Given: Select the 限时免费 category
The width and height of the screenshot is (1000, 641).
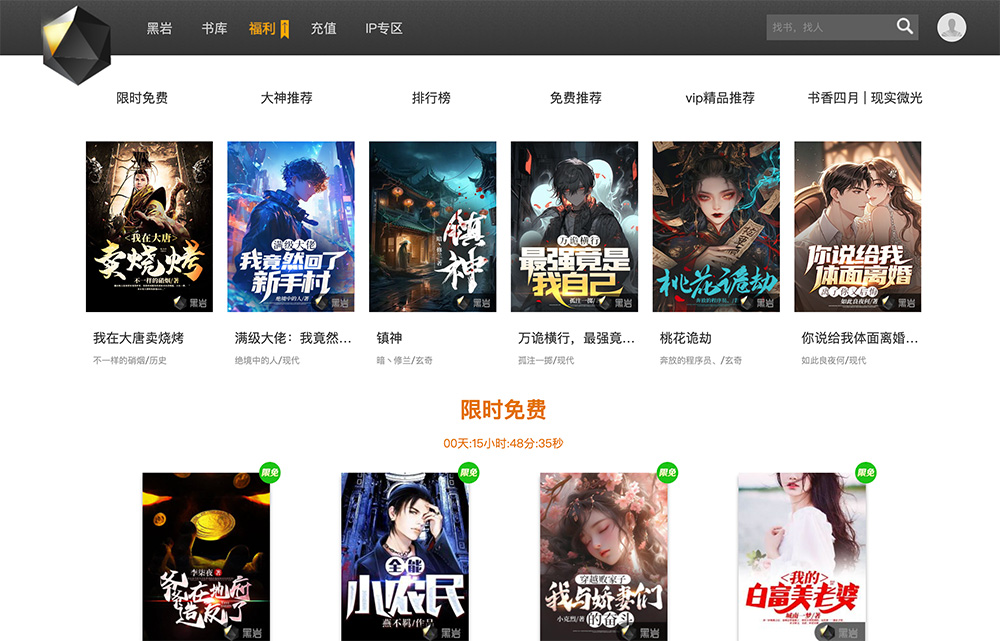Looking at the screenshot, I should pos(142,98).
